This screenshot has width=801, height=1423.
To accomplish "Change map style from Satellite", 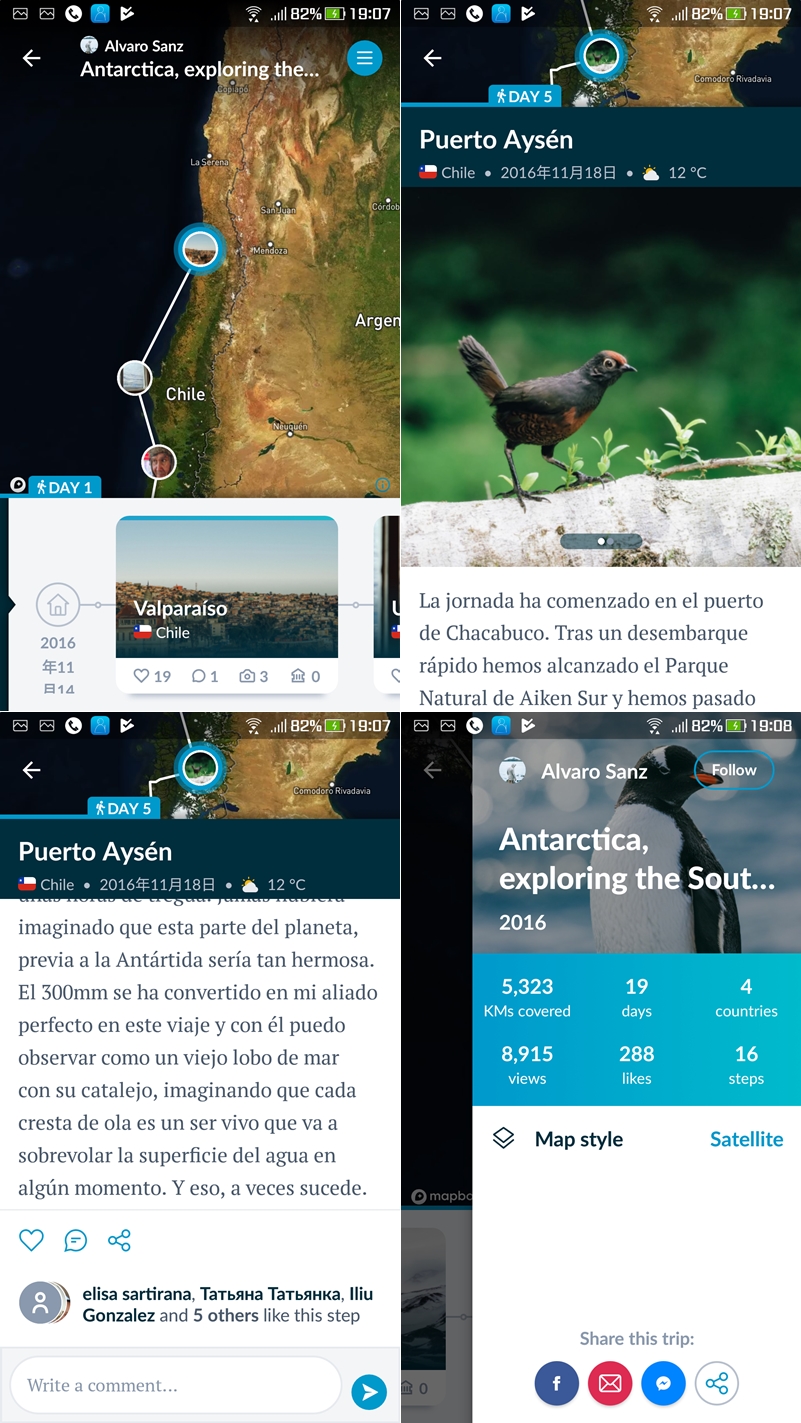I will coord(746,1139).
